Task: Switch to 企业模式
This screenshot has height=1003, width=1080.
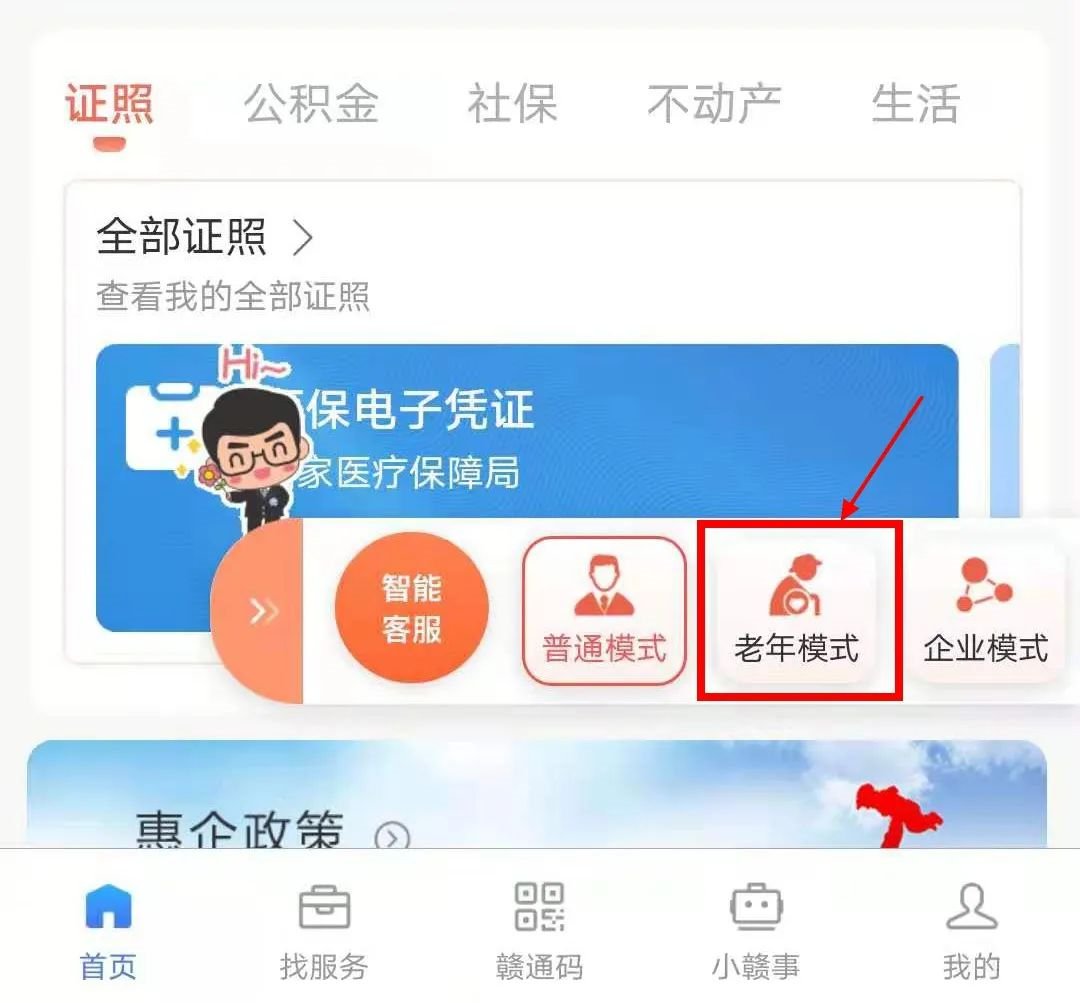Action: [985, 611]
